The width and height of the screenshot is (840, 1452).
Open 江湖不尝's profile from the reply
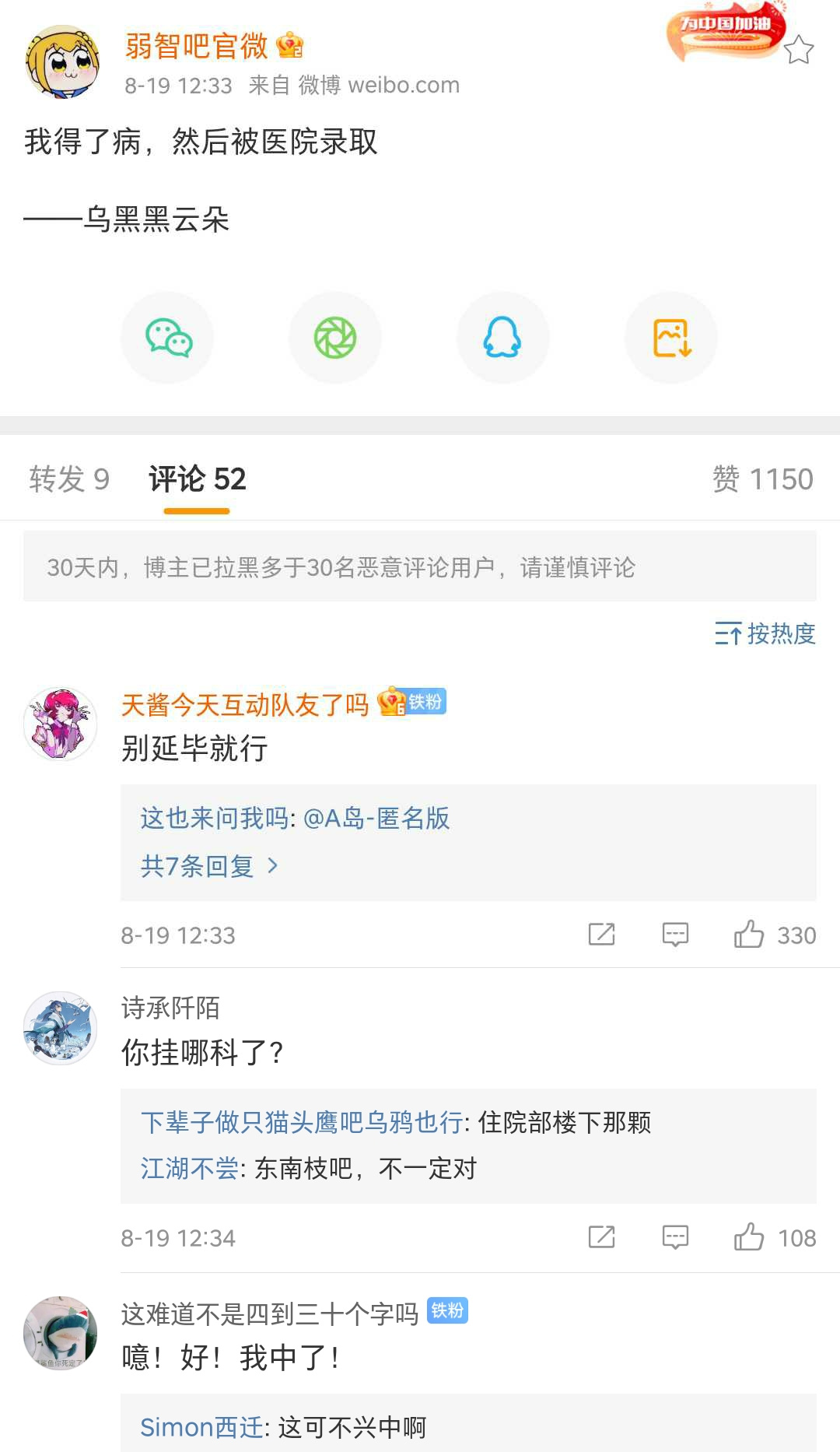189,1169
